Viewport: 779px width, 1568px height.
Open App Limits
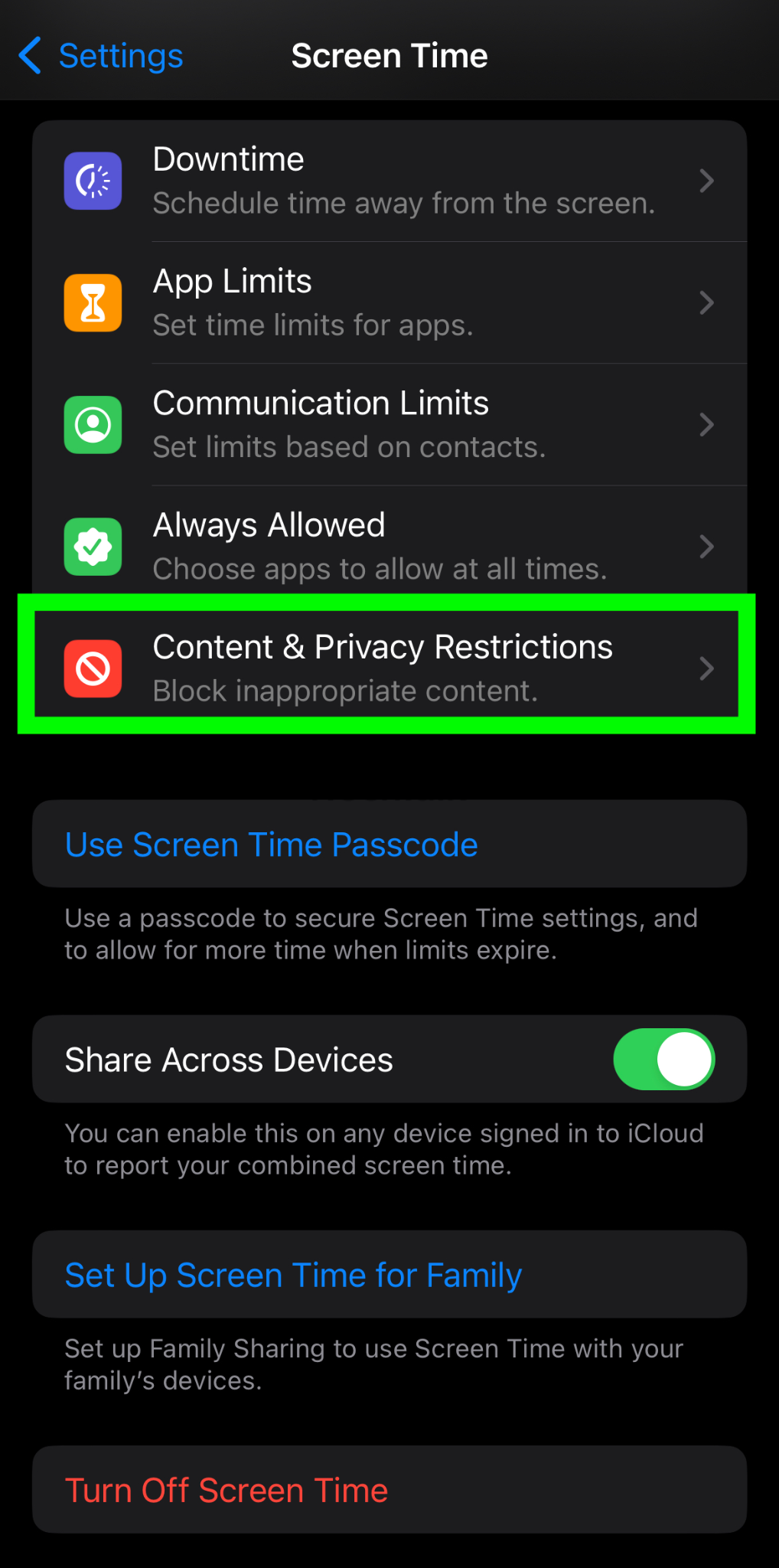(x=389, y=303)
